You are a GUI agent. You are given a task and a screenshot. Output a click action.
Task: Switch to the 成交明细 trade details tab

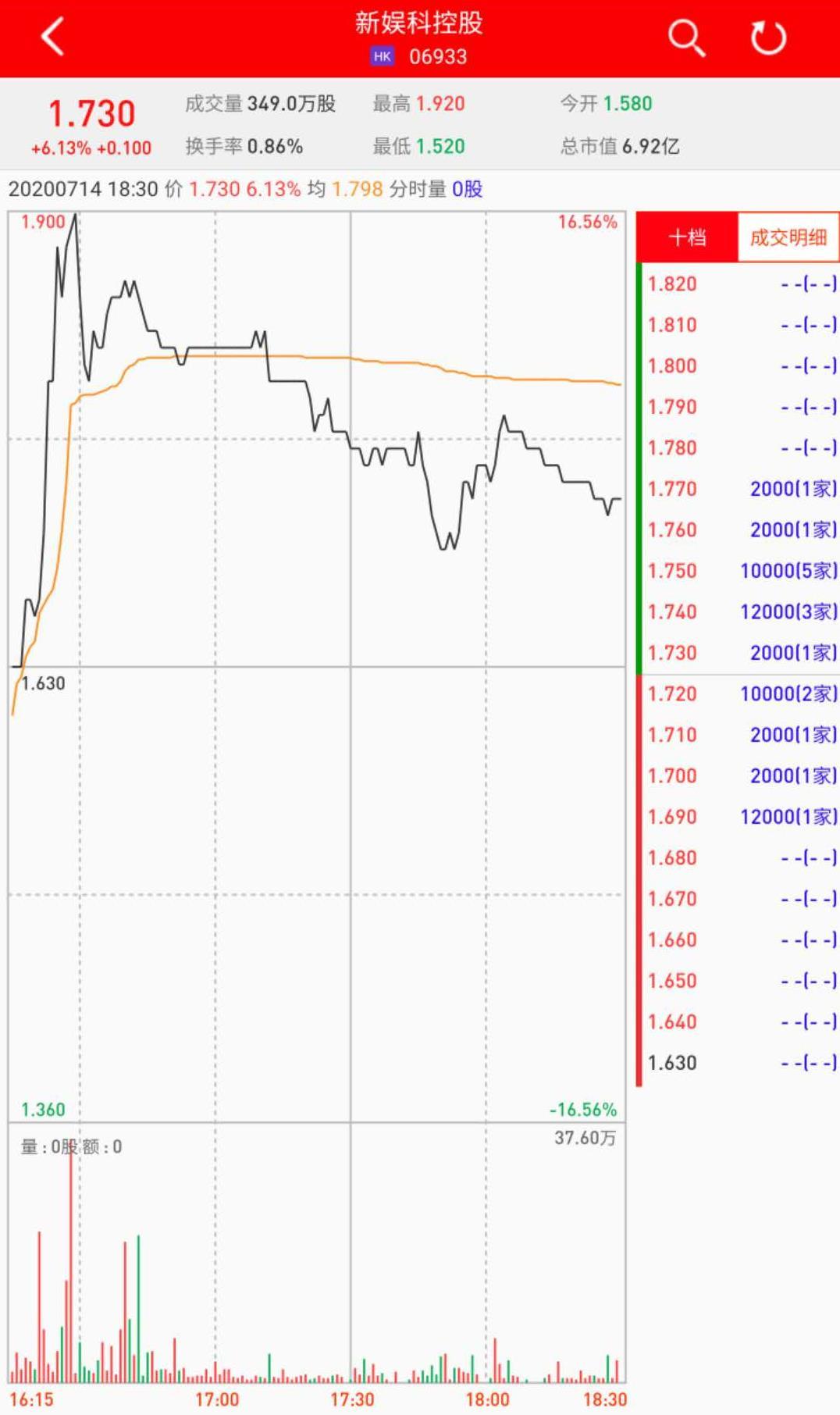[x=788, y=237]
